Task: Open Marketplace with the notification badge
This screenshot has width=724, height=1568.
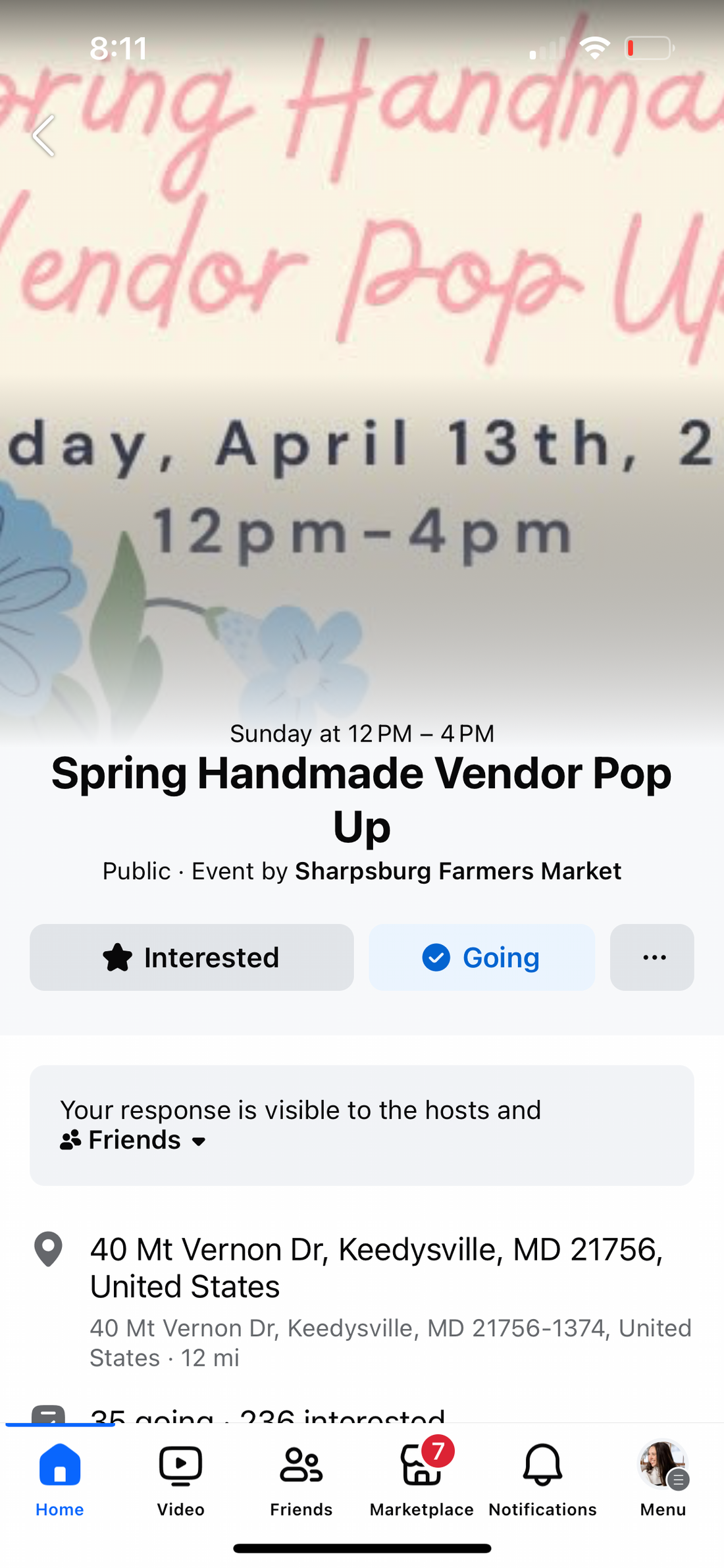Action: tap(421, 1465)
